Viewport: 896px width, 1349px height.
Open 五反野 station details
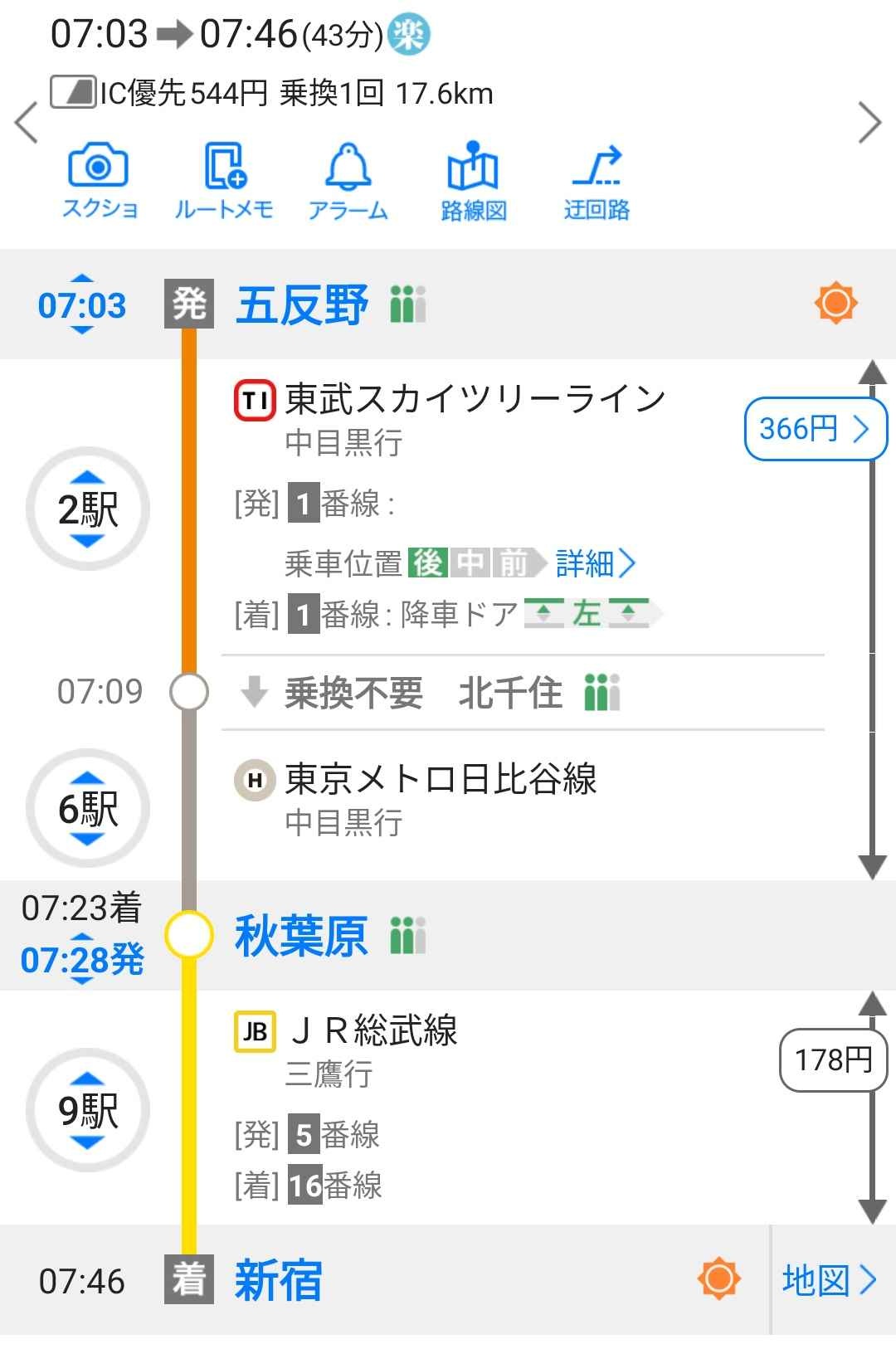coord(302,304)
